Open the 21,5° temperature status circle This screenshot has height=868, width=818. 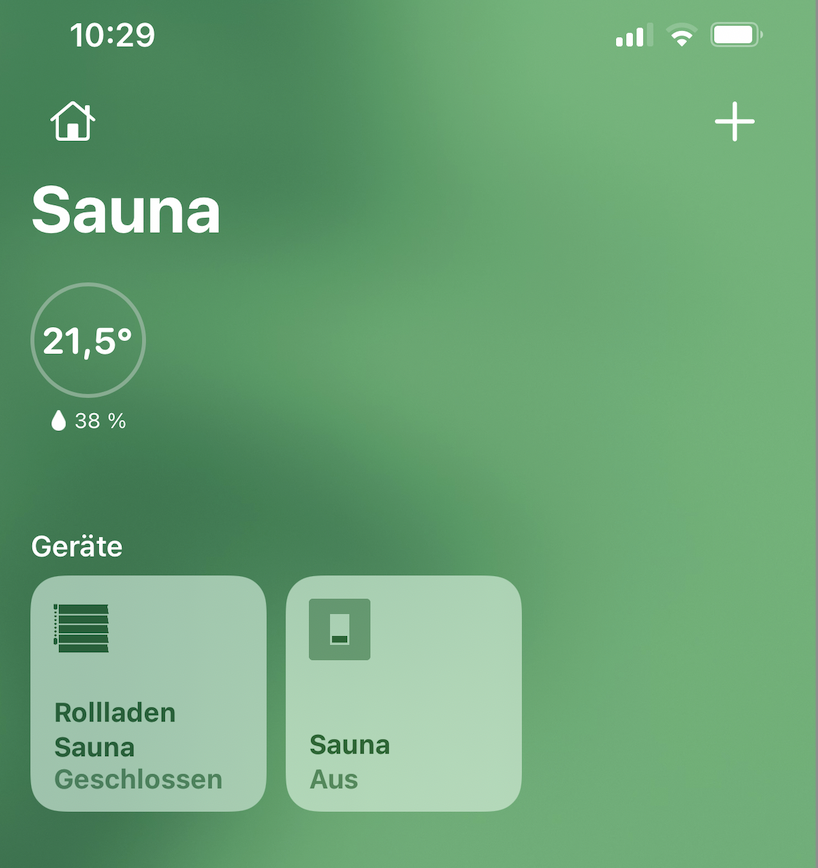point(88,342)
